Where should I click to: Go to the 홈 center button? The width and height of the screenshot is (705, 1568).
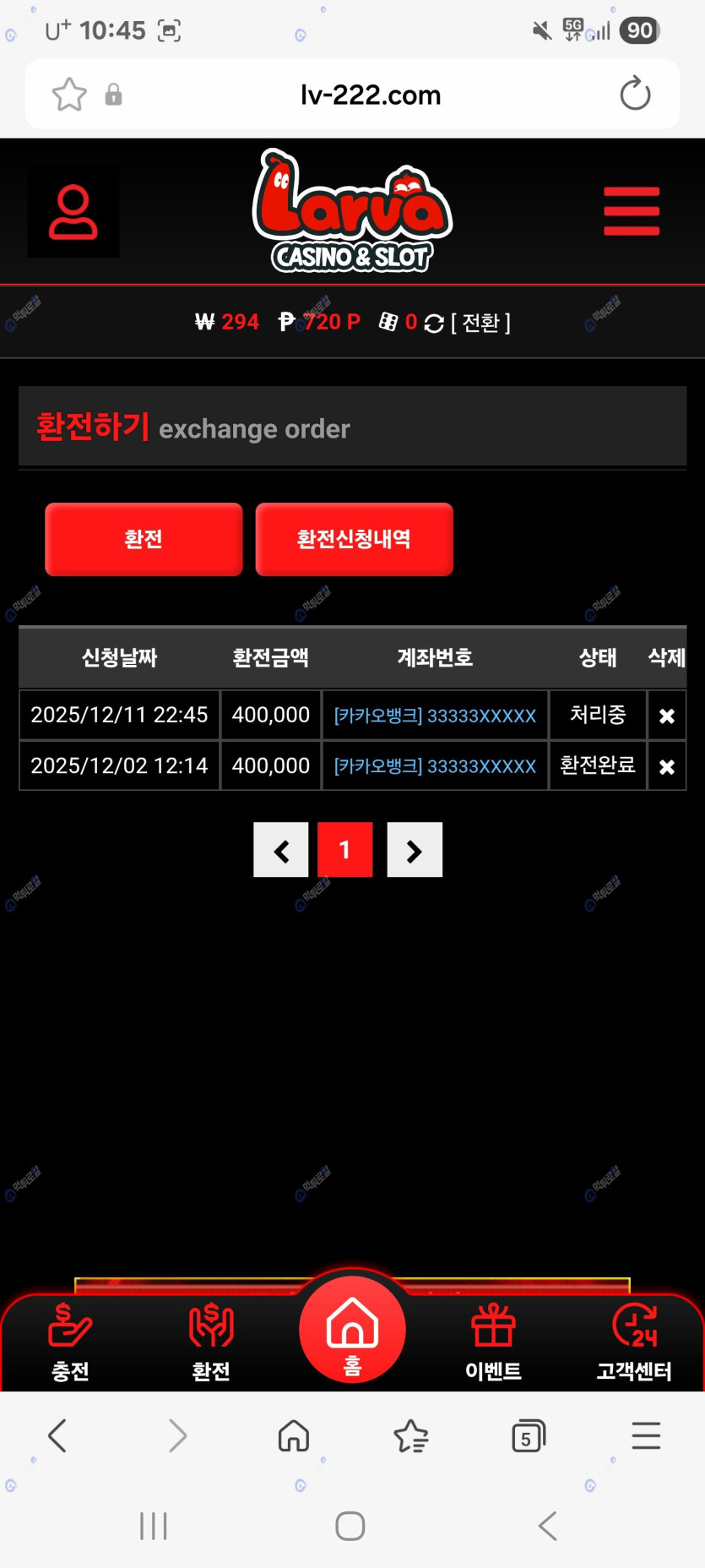click(352, 1331)
